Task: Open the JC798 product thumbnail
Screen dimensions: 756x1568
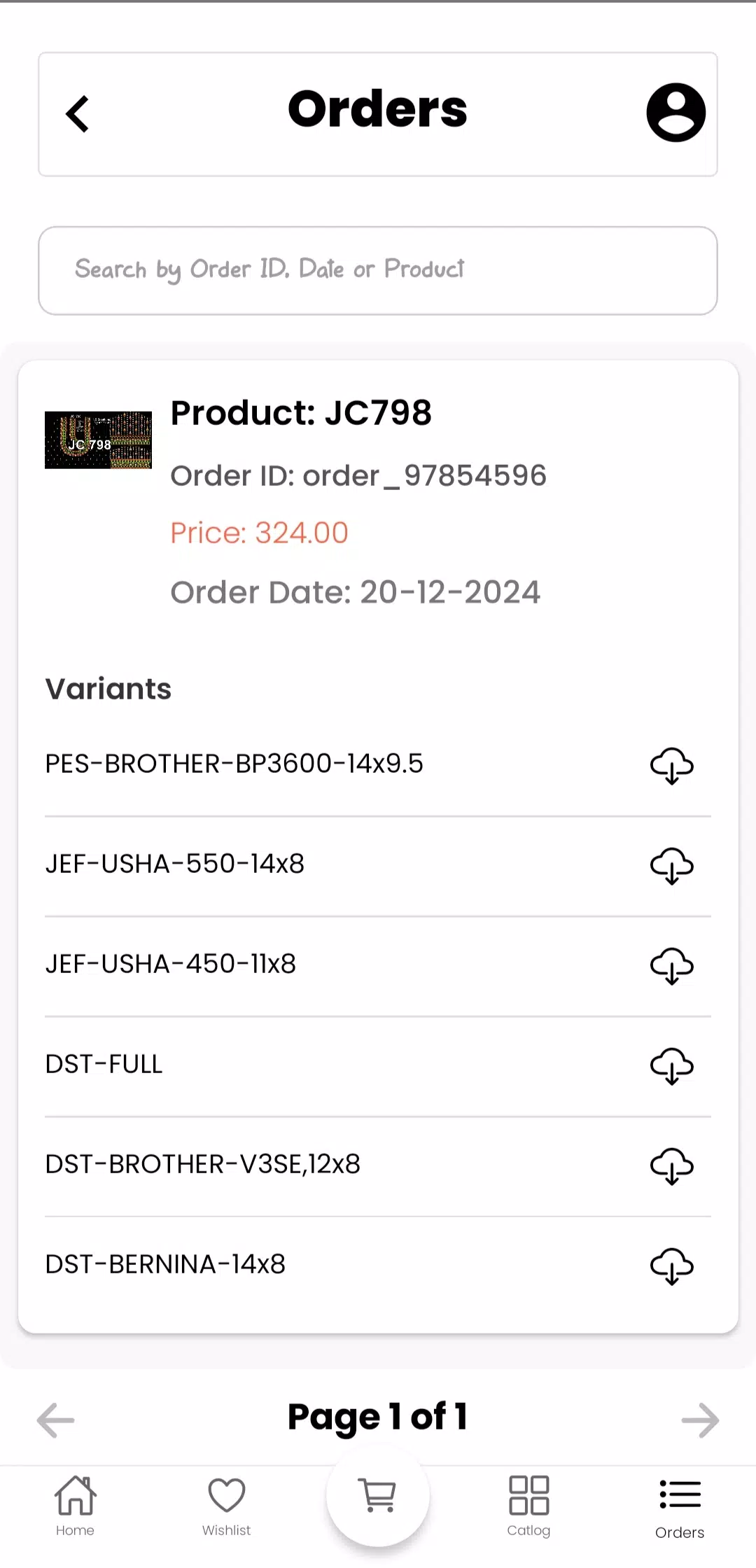Action: (x=98, y=440)
